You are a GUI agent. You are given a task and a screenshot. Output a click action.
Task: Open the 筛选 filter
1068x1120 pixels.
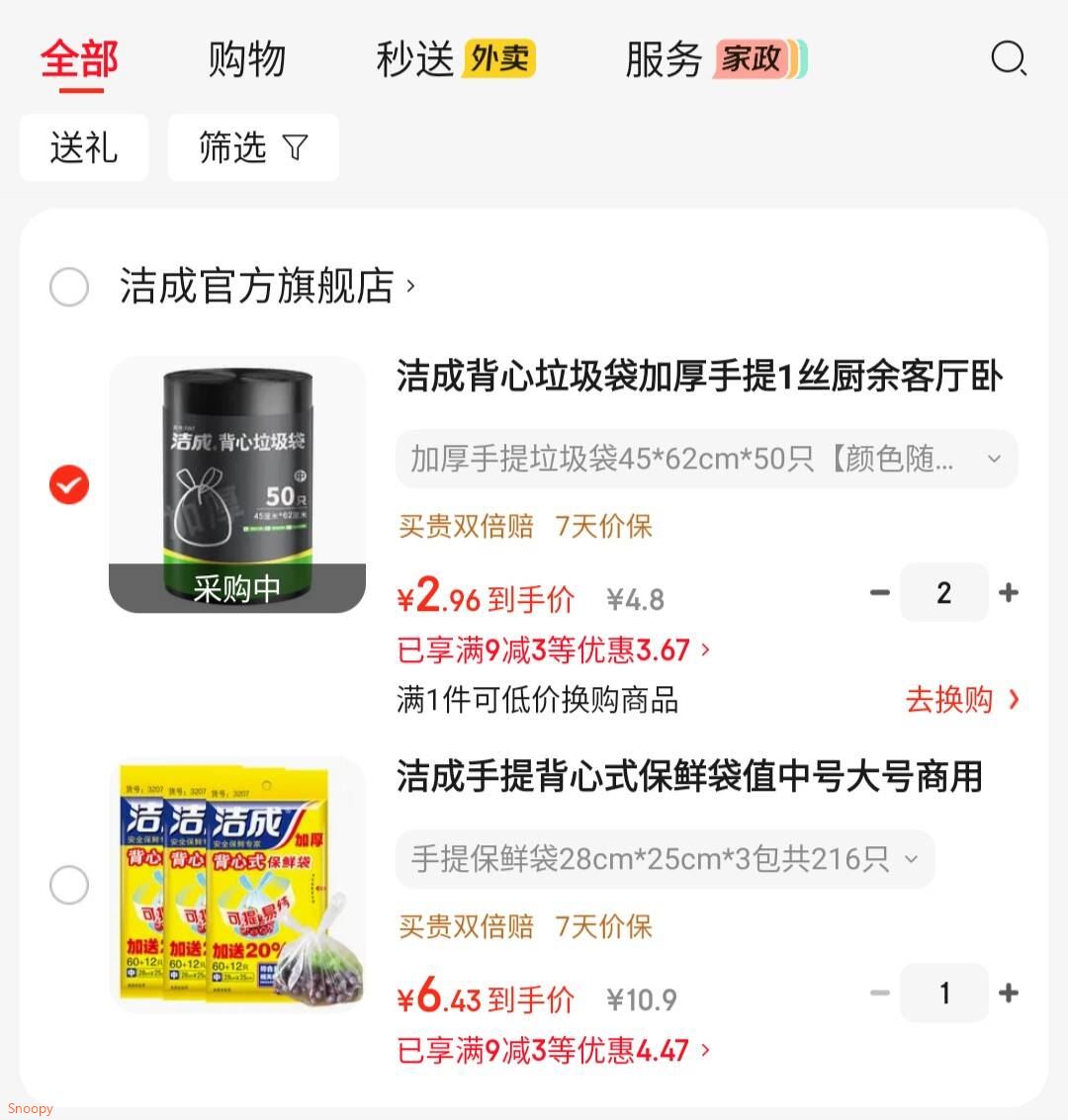pos(253,148)
